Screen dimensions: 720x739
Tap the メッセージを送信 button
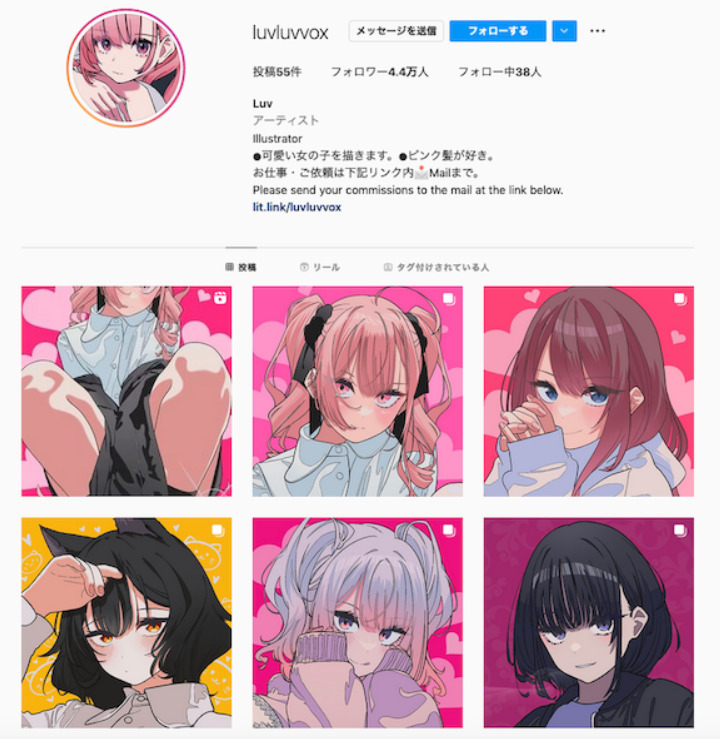[x=395, y=31]
